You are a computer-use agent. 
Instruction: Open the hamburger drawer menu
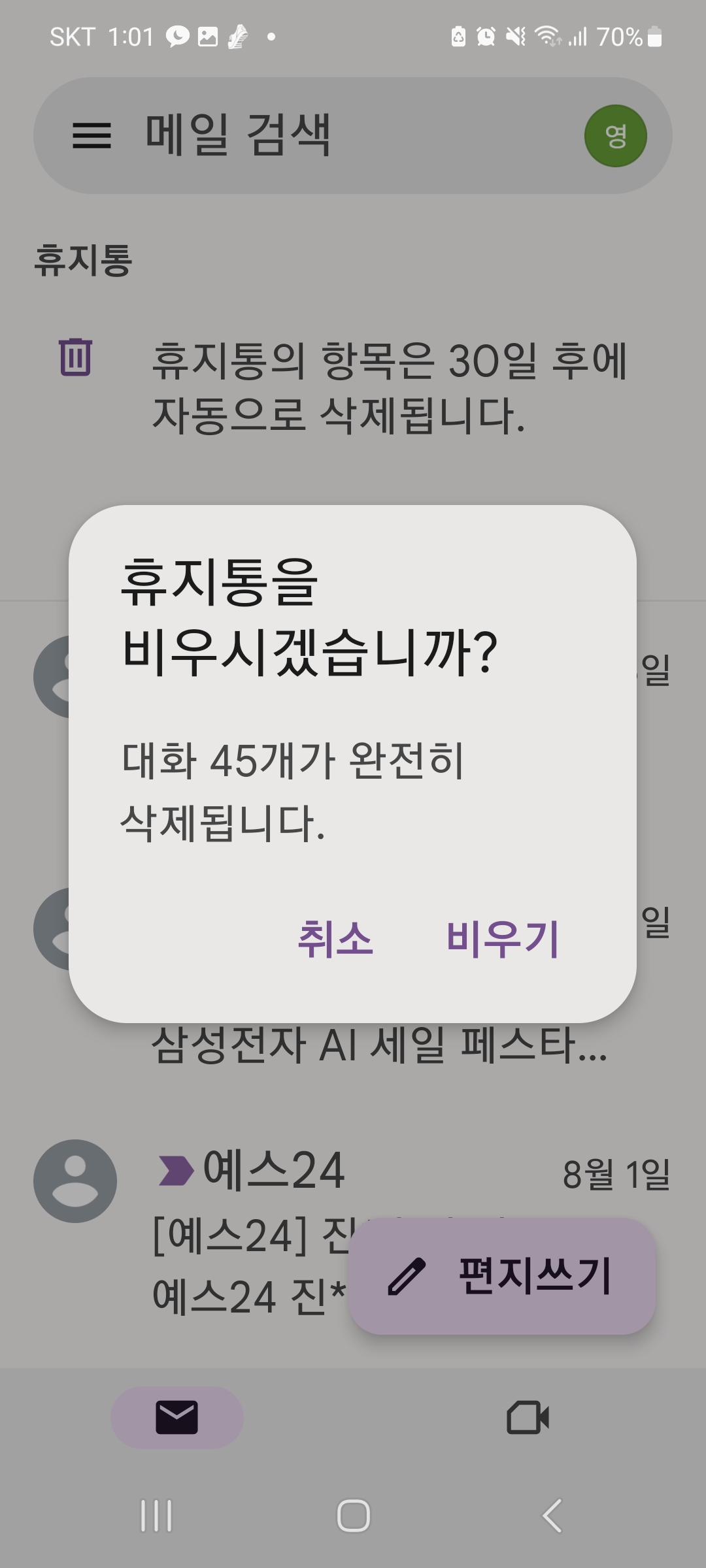[92, 136]
